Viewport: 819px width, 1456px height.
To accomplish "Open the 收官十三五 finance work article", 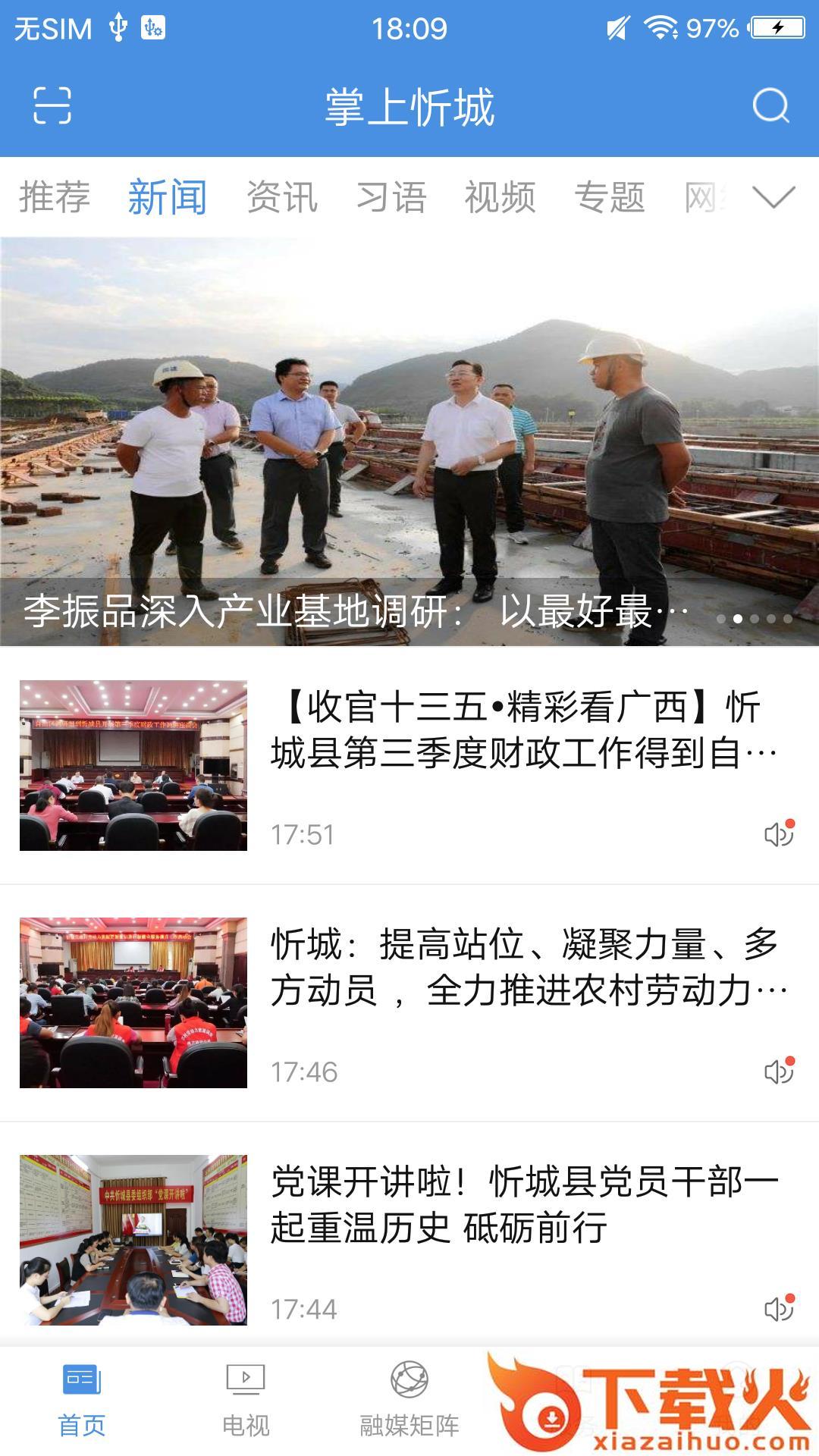I will [x=523, y=730].
